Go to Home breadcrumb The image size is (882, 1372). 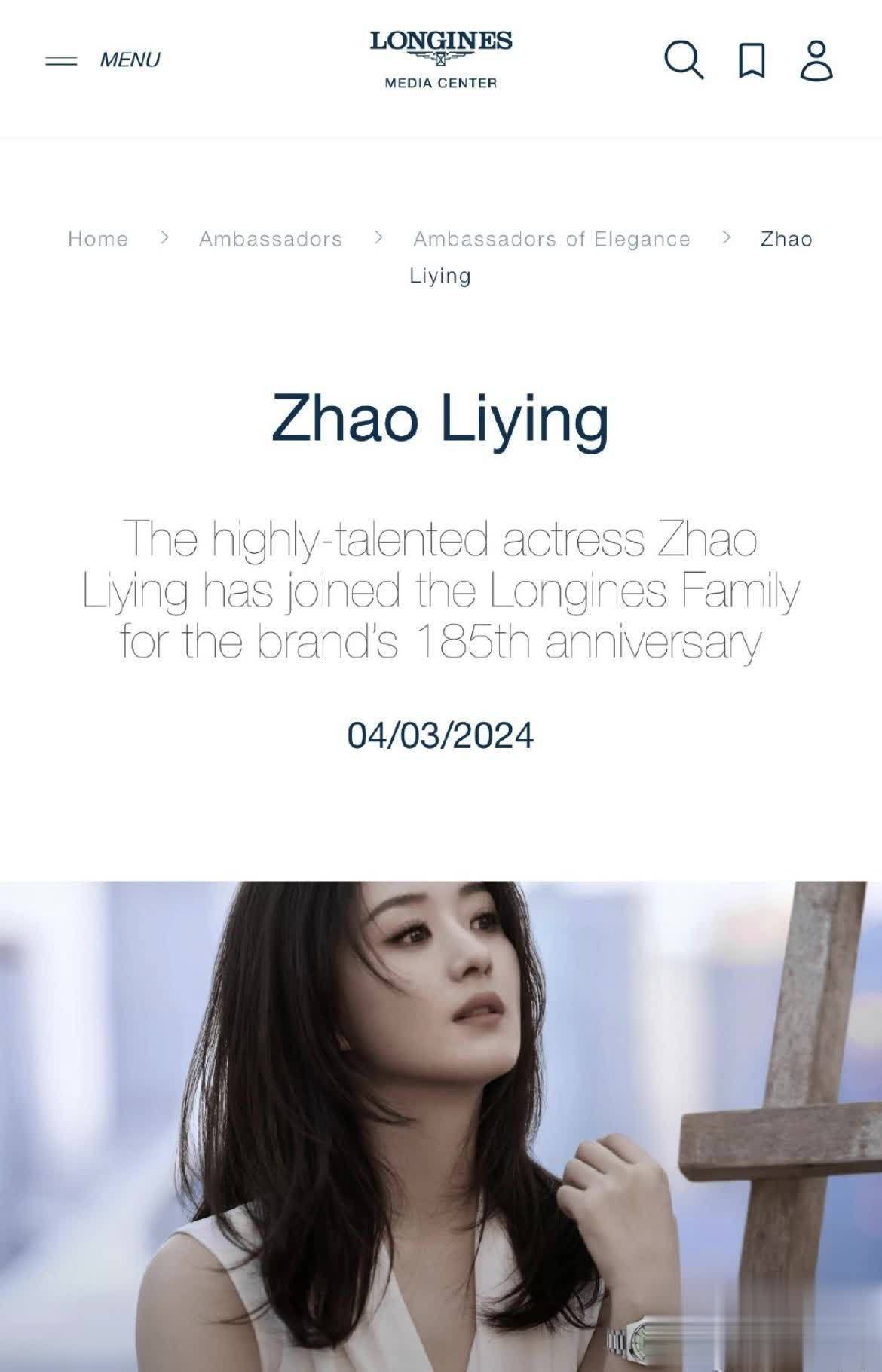pyautogui.click(x=98, y=239)
